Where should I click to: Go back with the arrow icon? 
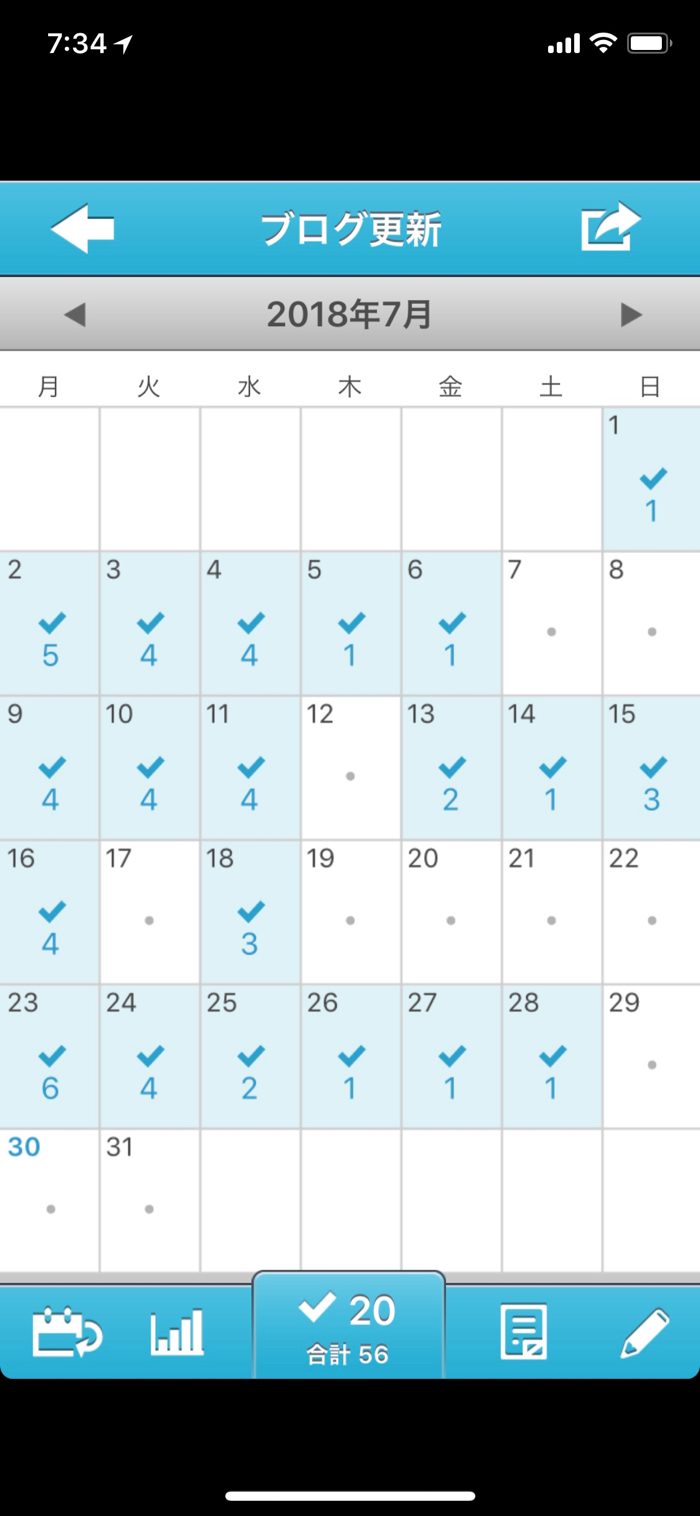pos(83,229)
